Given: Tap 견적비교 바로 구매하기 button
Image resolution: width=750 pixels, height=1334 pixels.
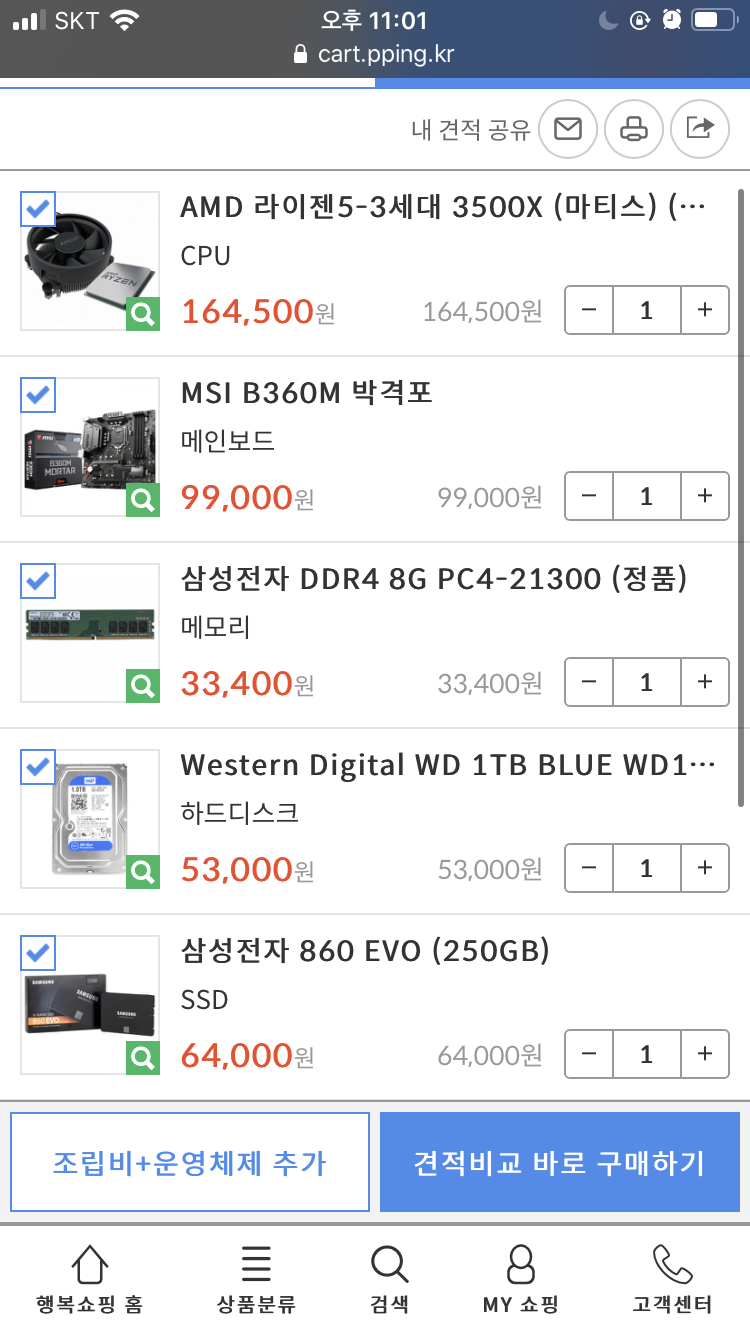Looking at the screenshot, I should point(560,1162).
